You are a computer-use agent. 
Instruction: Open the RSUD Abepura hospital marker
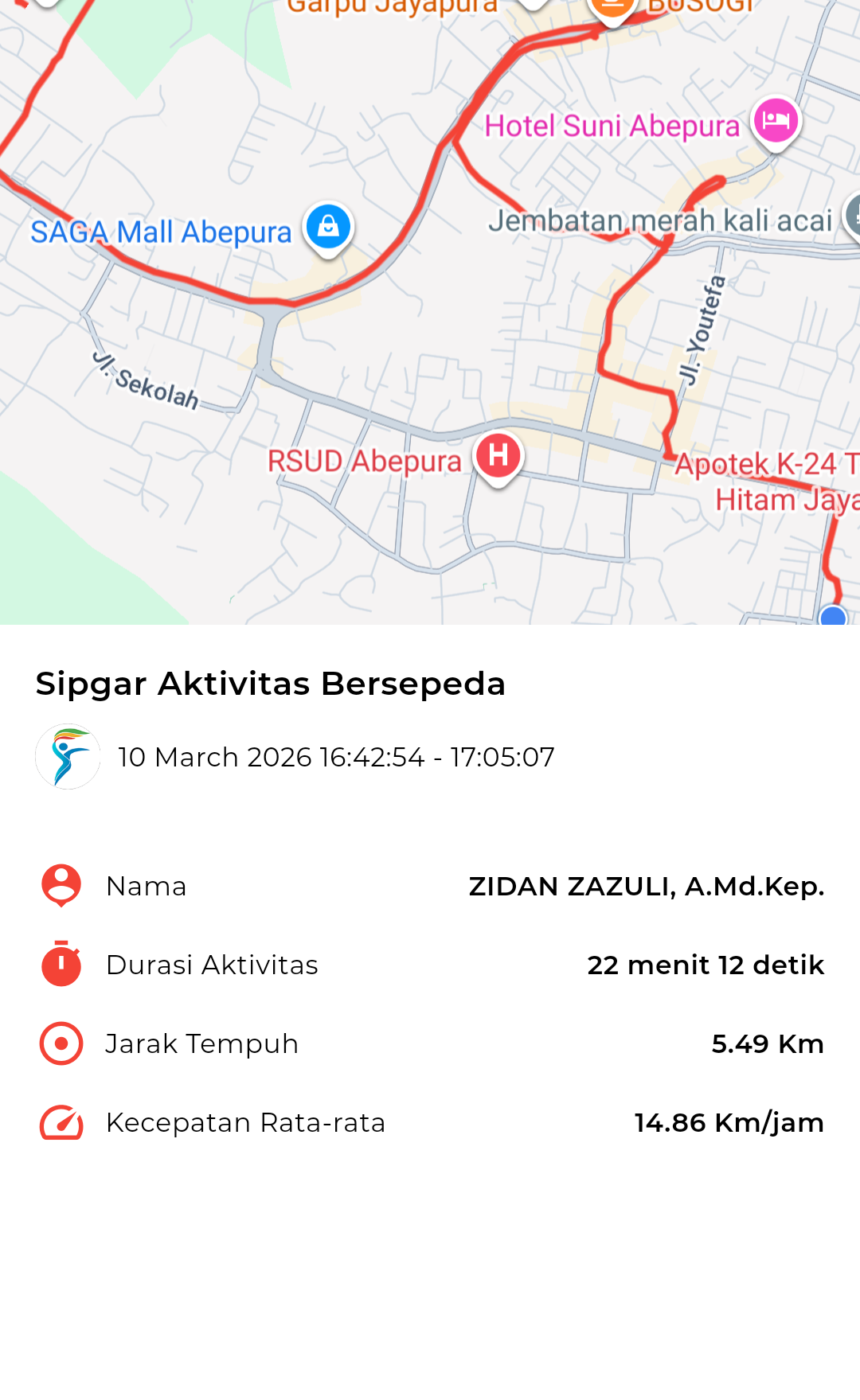498,456
